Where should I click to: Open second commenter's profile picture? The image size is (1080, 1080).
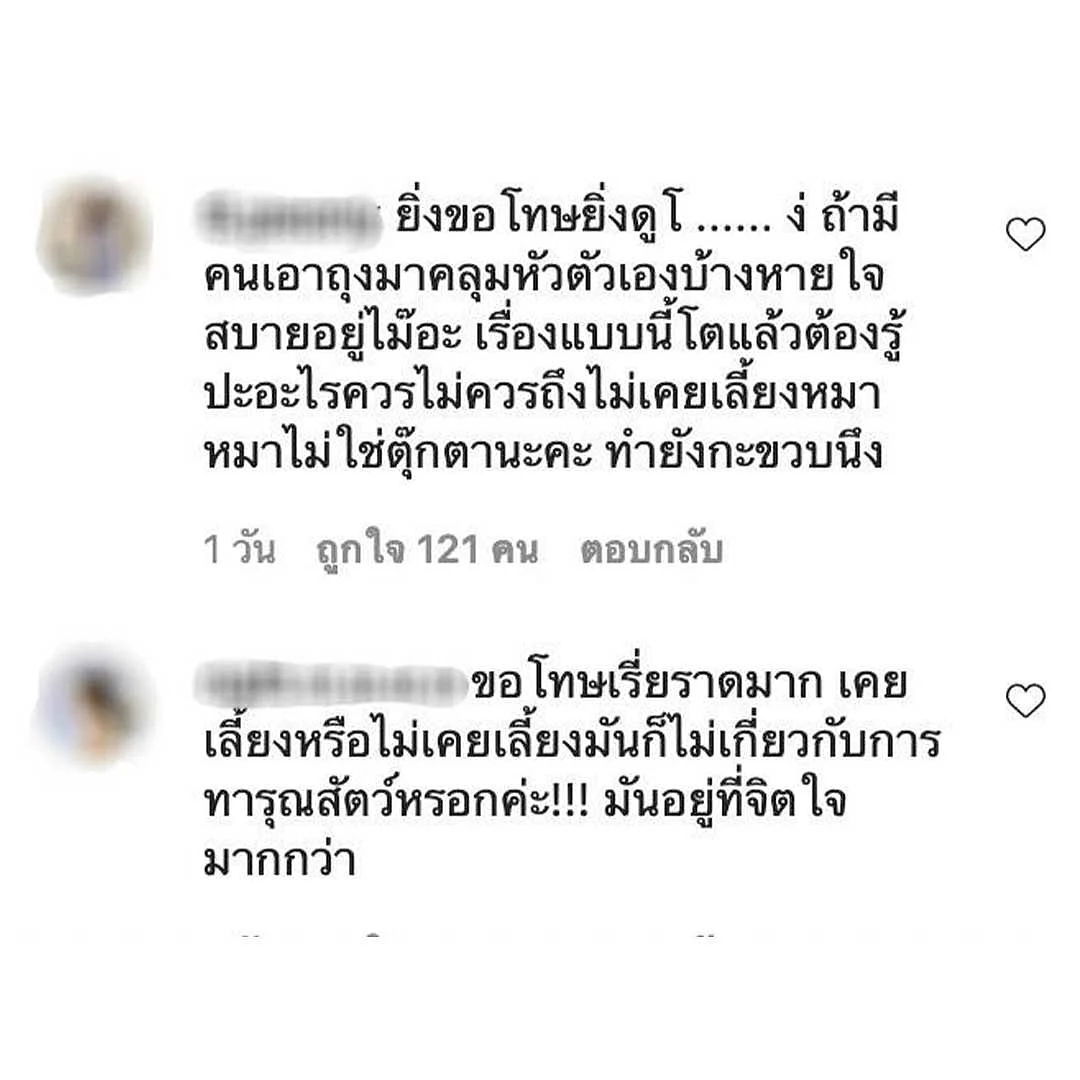point(93,703)
